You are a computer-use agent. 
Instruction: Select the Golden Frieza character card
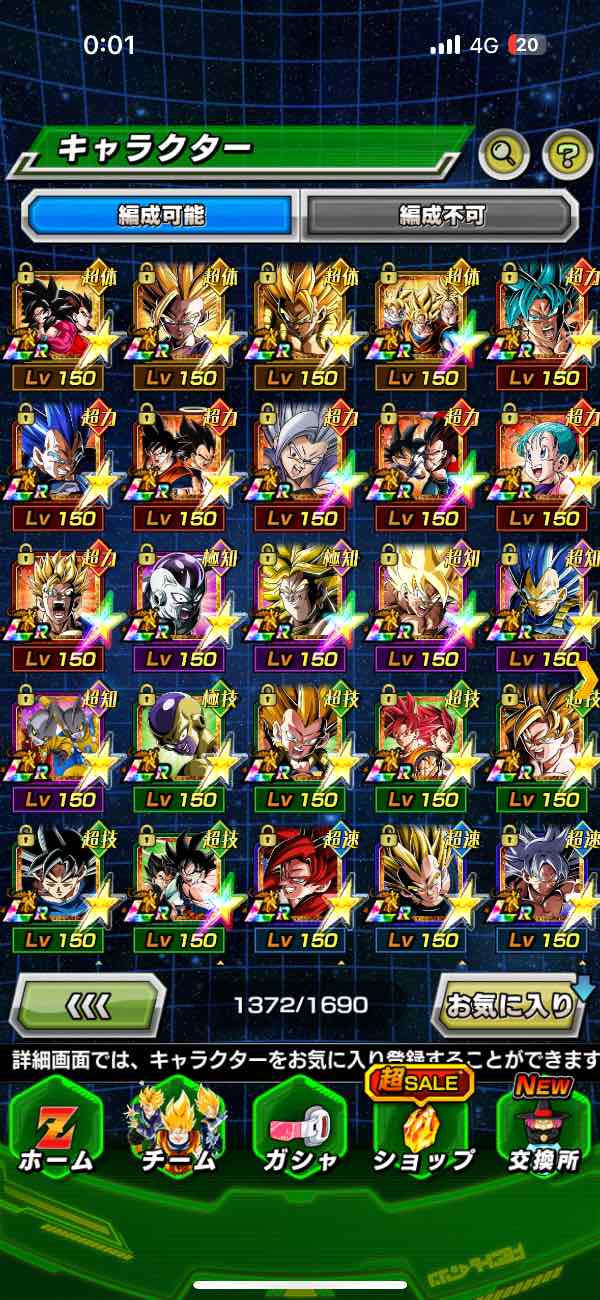[x=180, y=740]
